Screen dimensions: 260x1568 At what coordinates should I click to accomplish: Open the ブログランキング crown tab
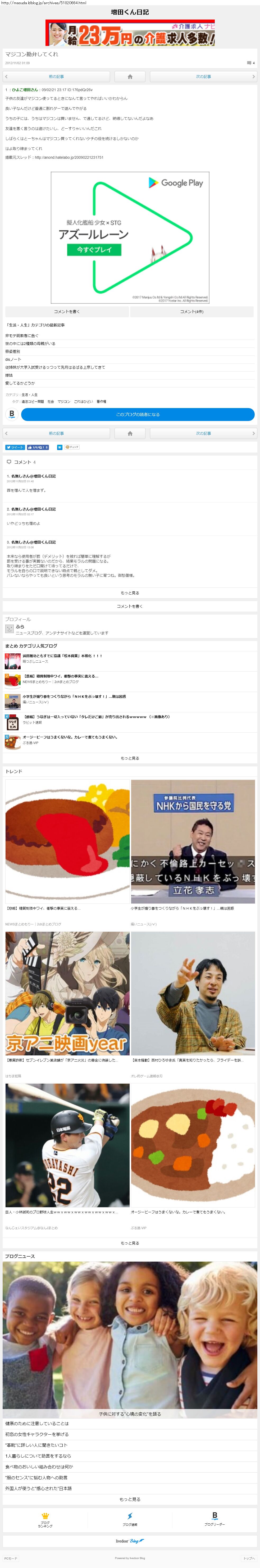pyautogui.click(x=45, y=1520)
